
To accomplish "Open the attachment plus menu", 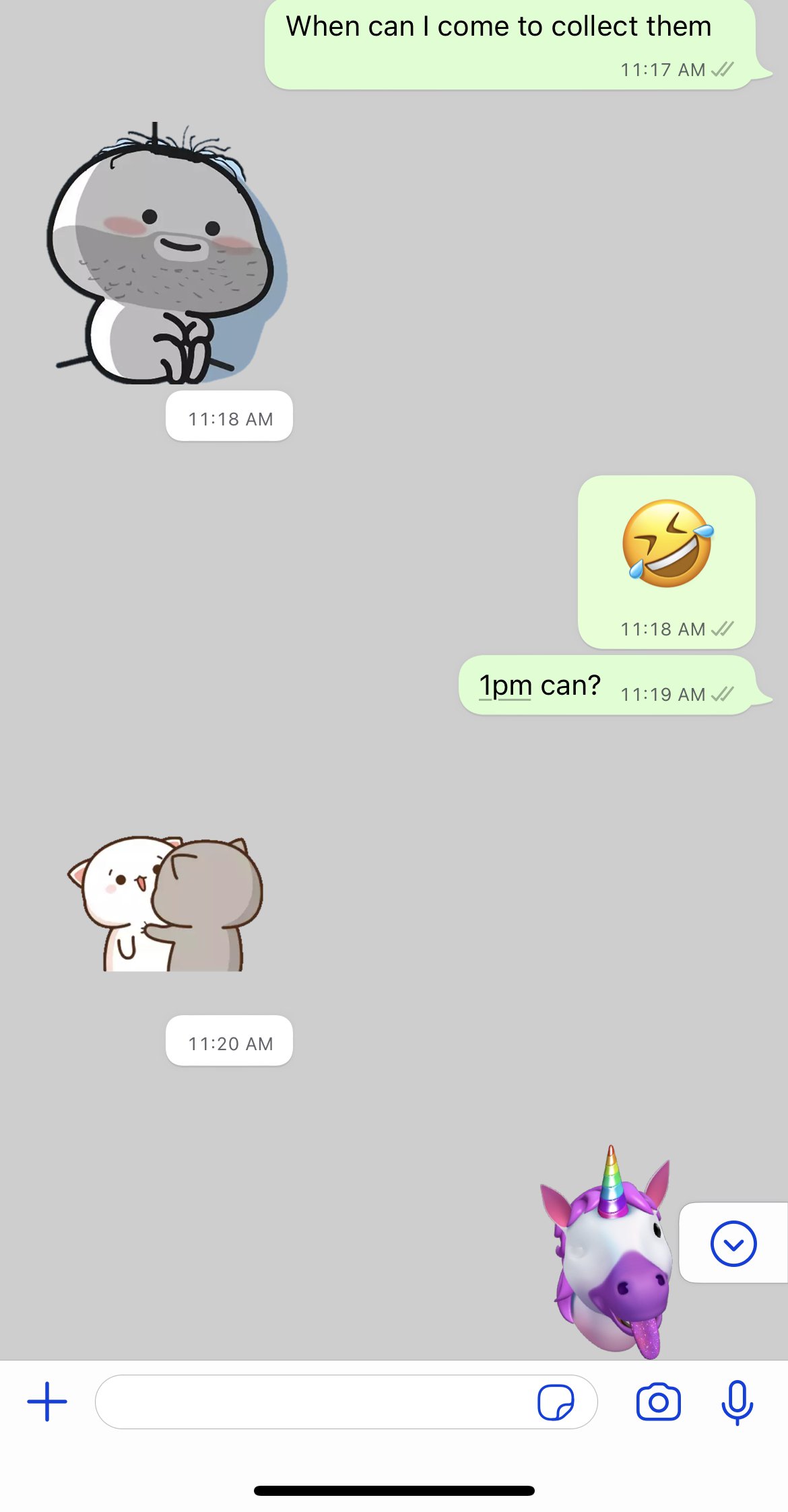I will click(x=47, y=1402).
